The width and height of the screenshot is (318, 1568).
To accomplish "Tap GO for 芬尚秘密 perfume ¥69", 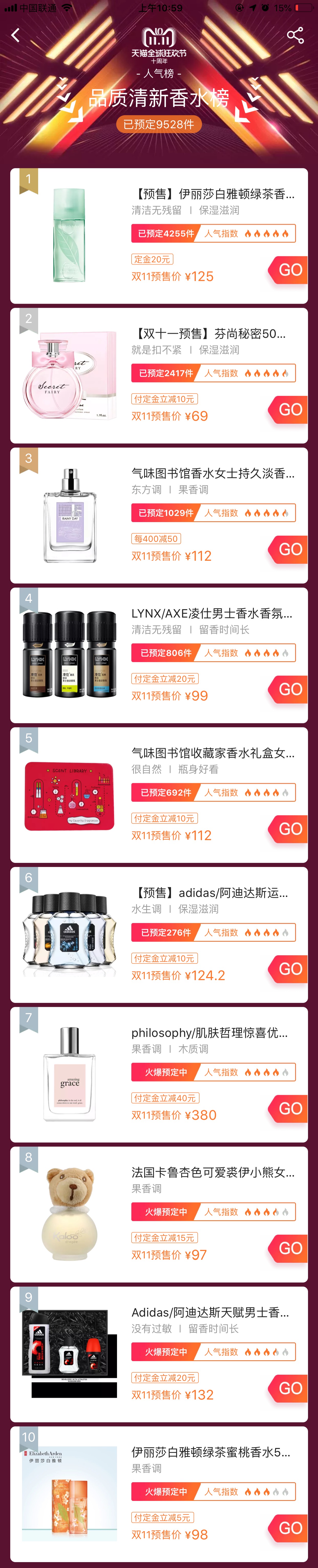I will [x=289, y=410].
